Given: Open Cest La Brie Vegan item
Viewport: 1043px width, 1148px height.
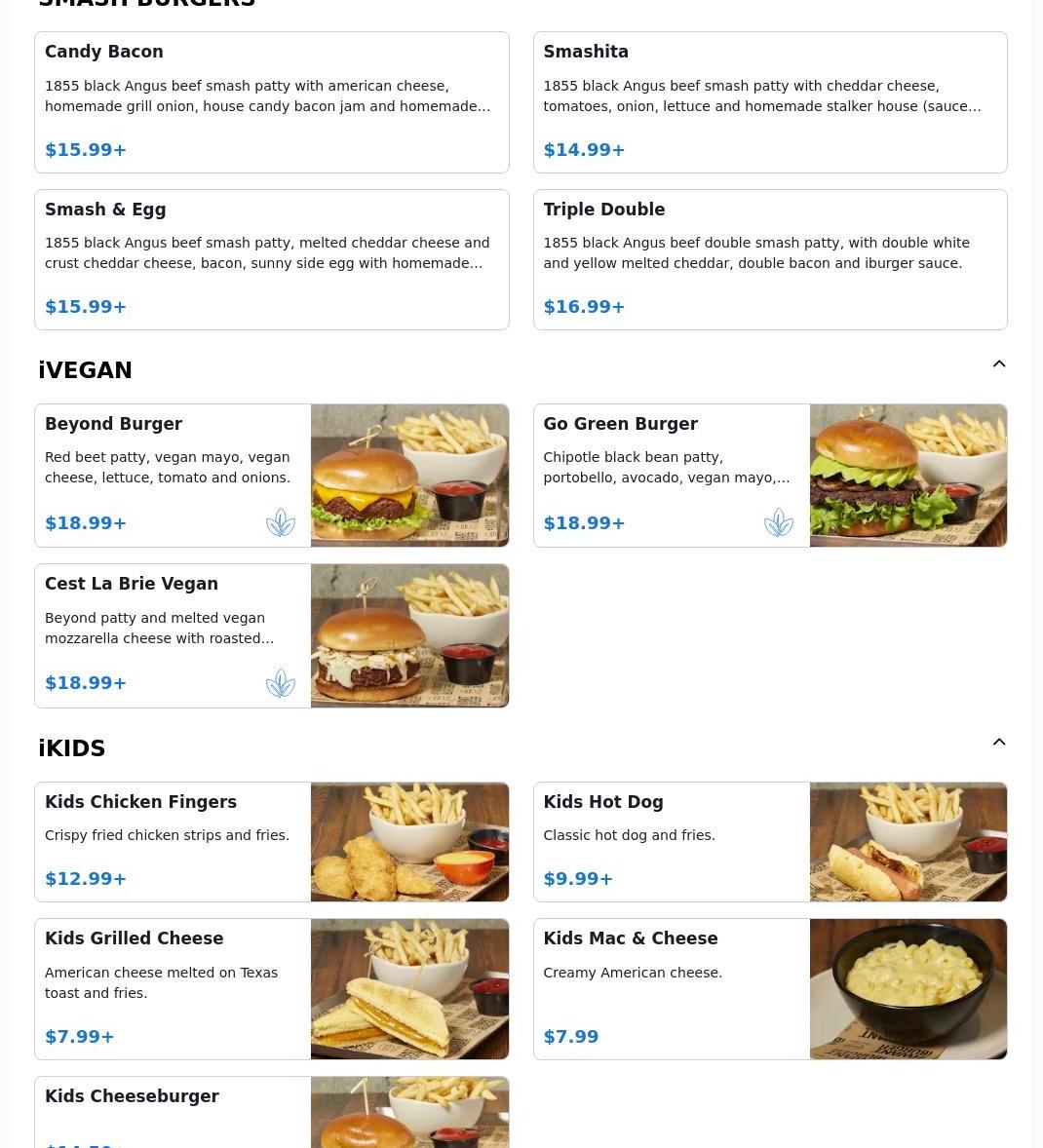Looking at the screenshot, I should click(272, 635).
